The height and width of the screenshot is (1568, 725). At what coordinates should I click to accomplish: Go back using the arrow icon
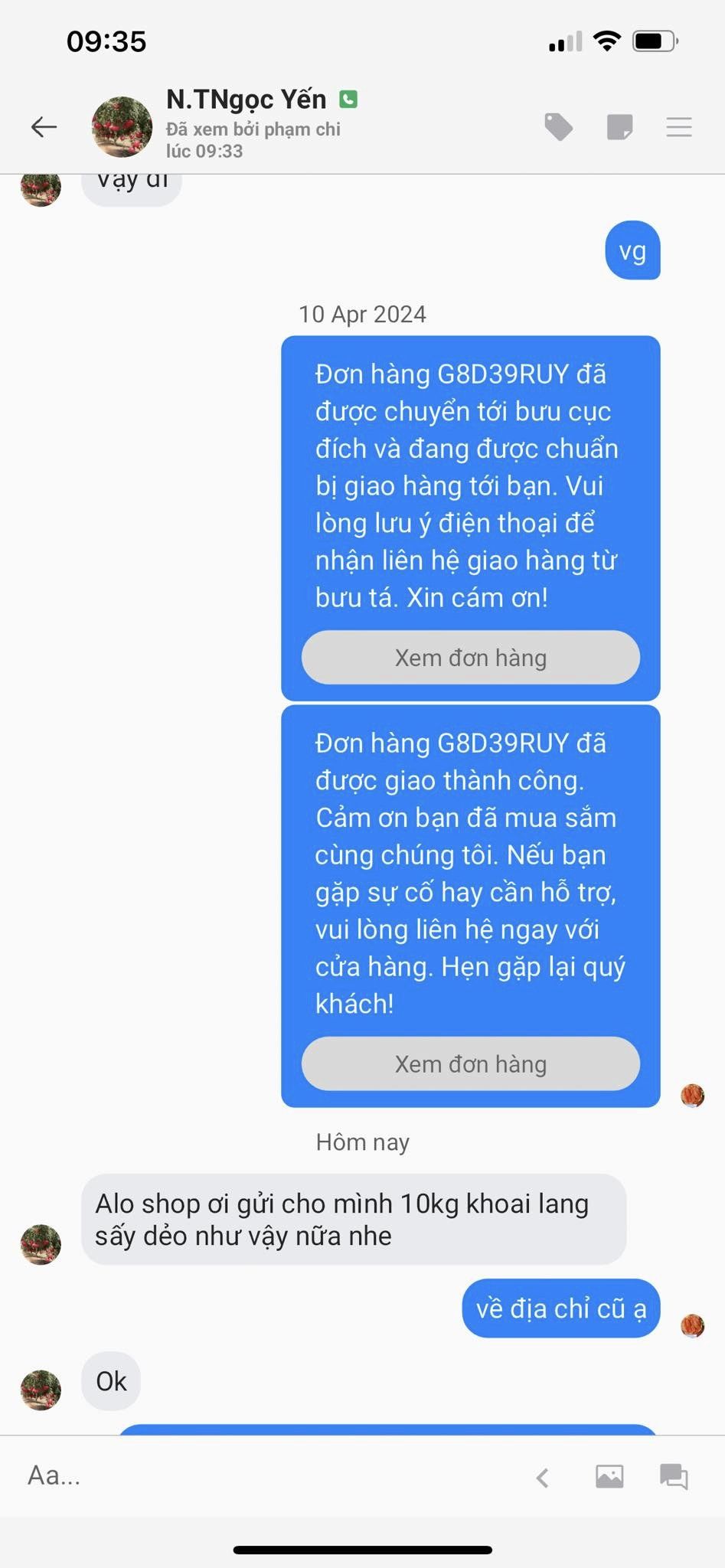(44, 126)
